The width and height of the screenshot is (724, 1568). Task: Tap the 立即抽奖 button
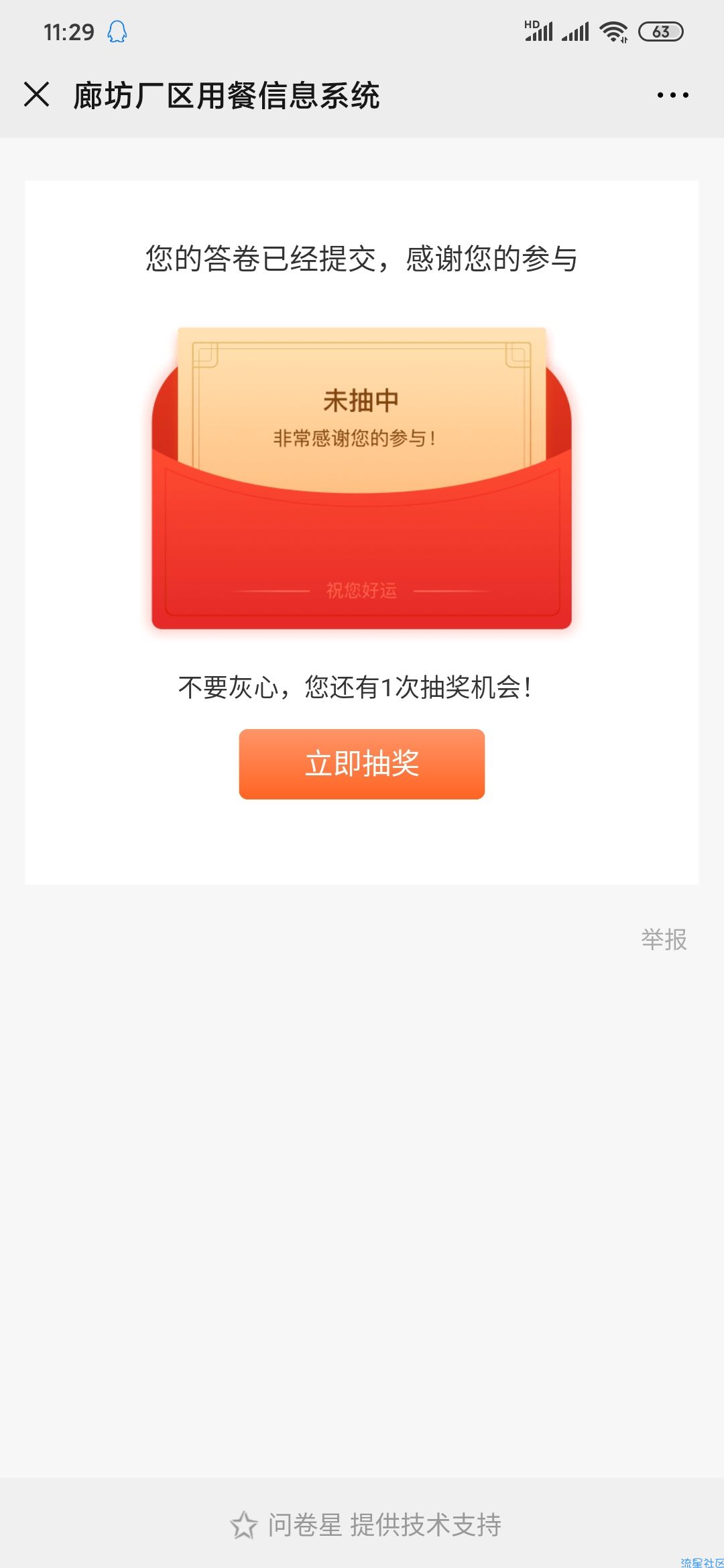362,764
